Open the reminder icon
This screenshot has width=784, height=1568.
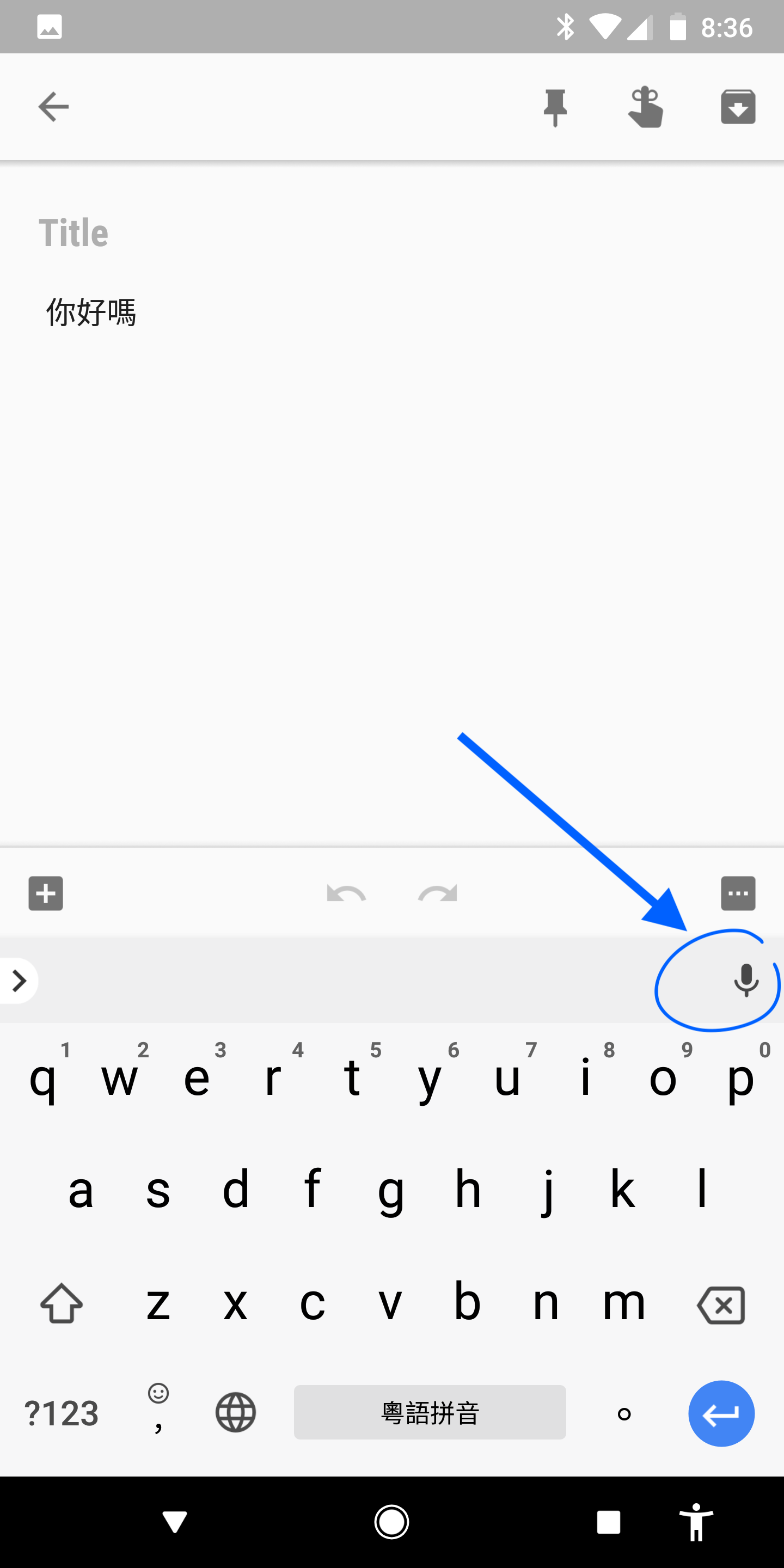pyautogui.click(x=646, y=107)
